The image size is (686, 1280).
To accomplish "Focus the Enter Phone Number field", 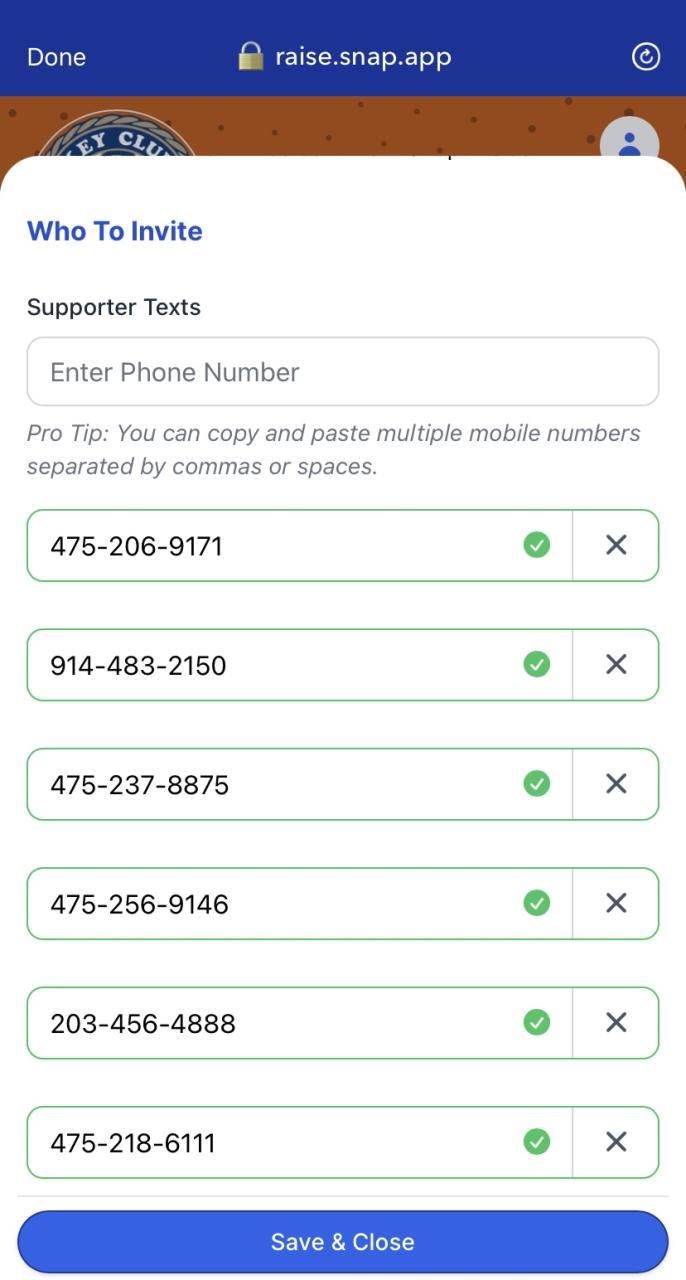I will click(342, 372).
